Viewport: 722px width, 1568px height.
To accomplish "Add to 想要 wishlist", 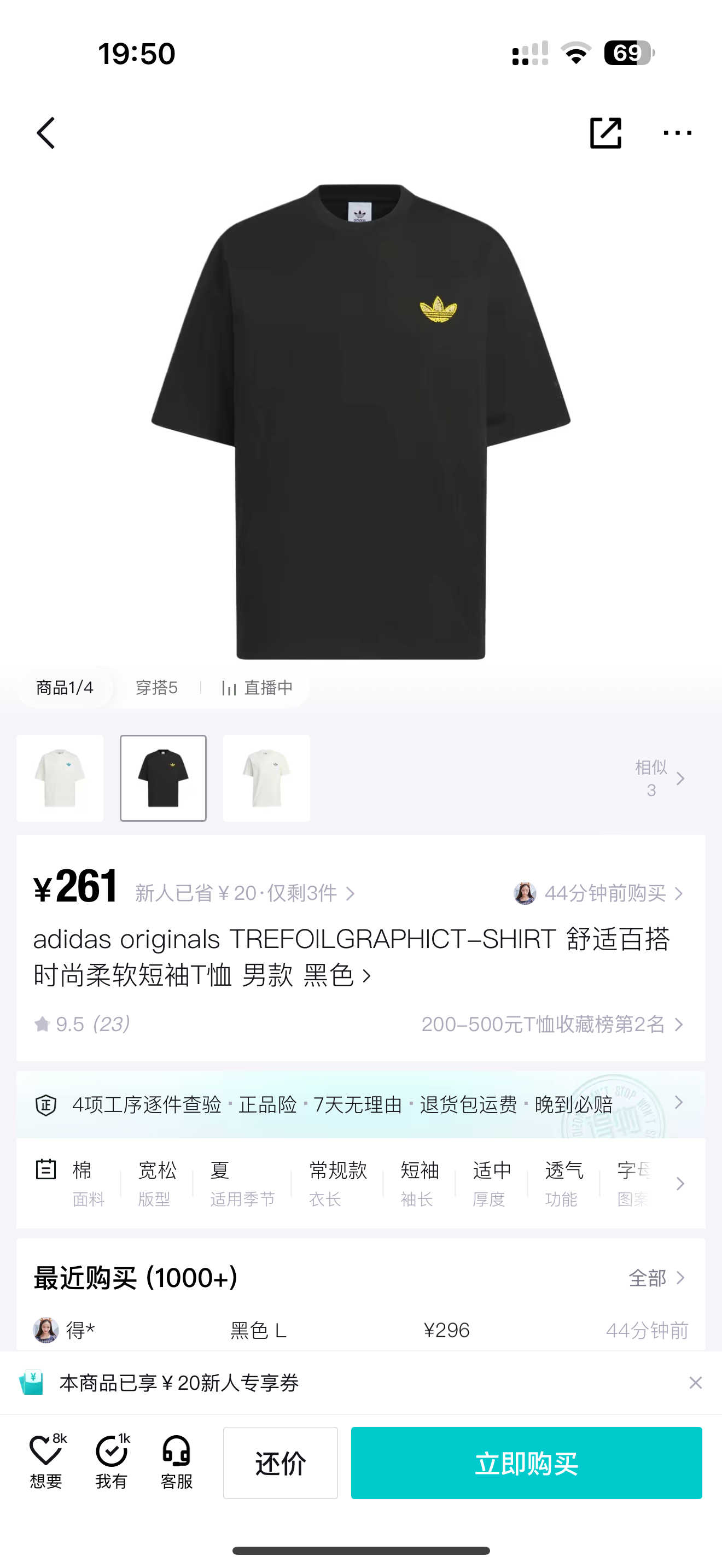I will 47,1462.
